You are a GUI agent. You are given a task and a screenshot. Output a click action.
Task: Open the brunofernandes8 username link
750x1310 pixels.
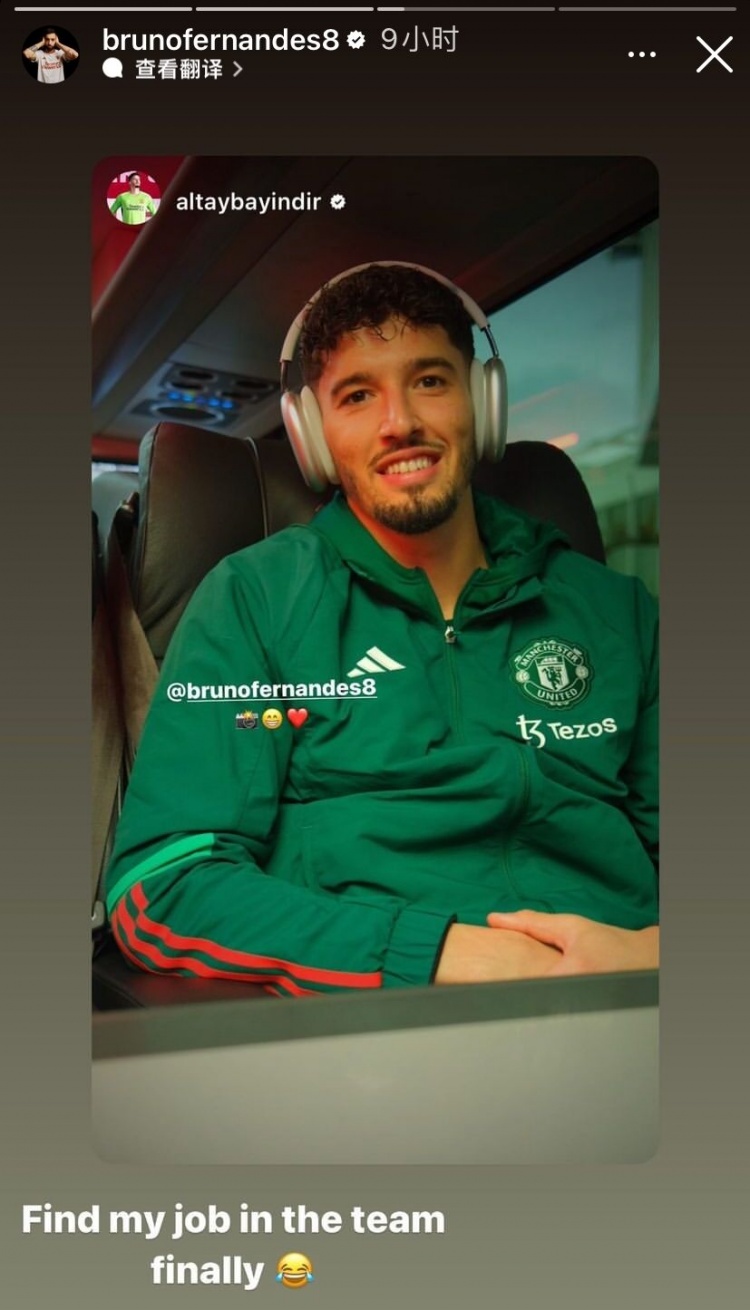pyautogui.click(x=220, y=40)
